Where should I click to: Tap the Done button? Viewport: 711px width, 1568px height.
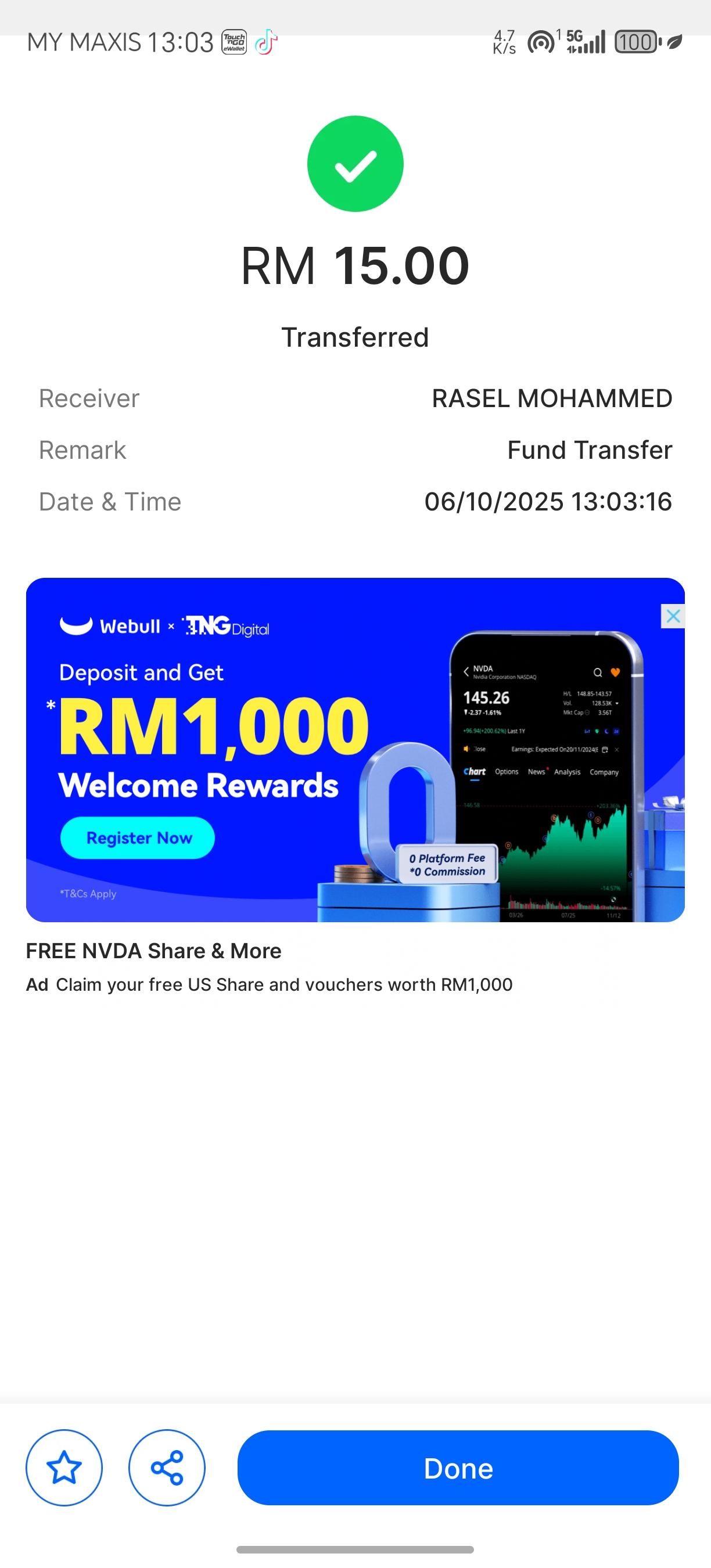coord(458,1468)
